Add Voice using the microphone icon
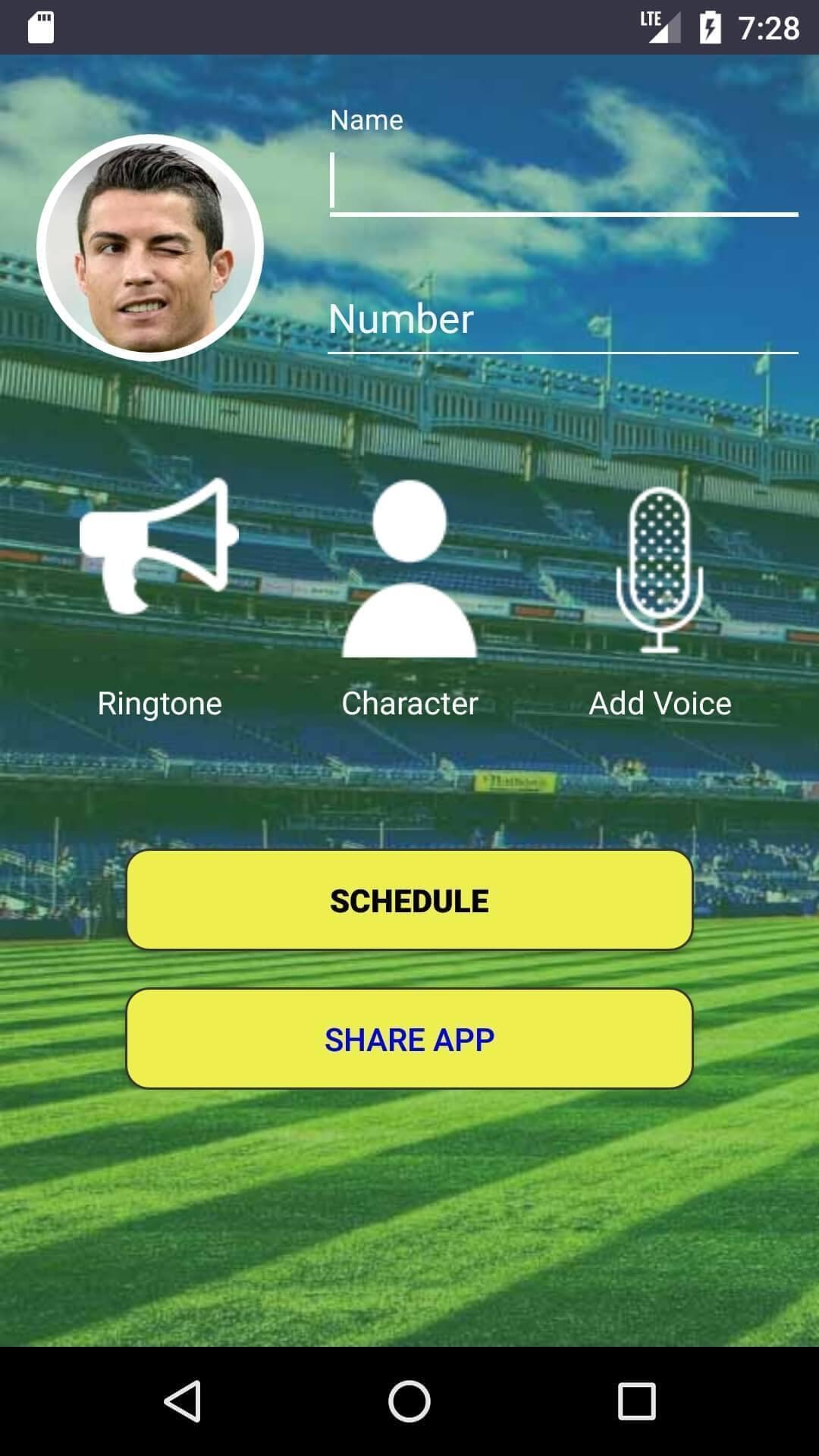The width and height of the screenshot is (819, 1456). tap(660, 569)
